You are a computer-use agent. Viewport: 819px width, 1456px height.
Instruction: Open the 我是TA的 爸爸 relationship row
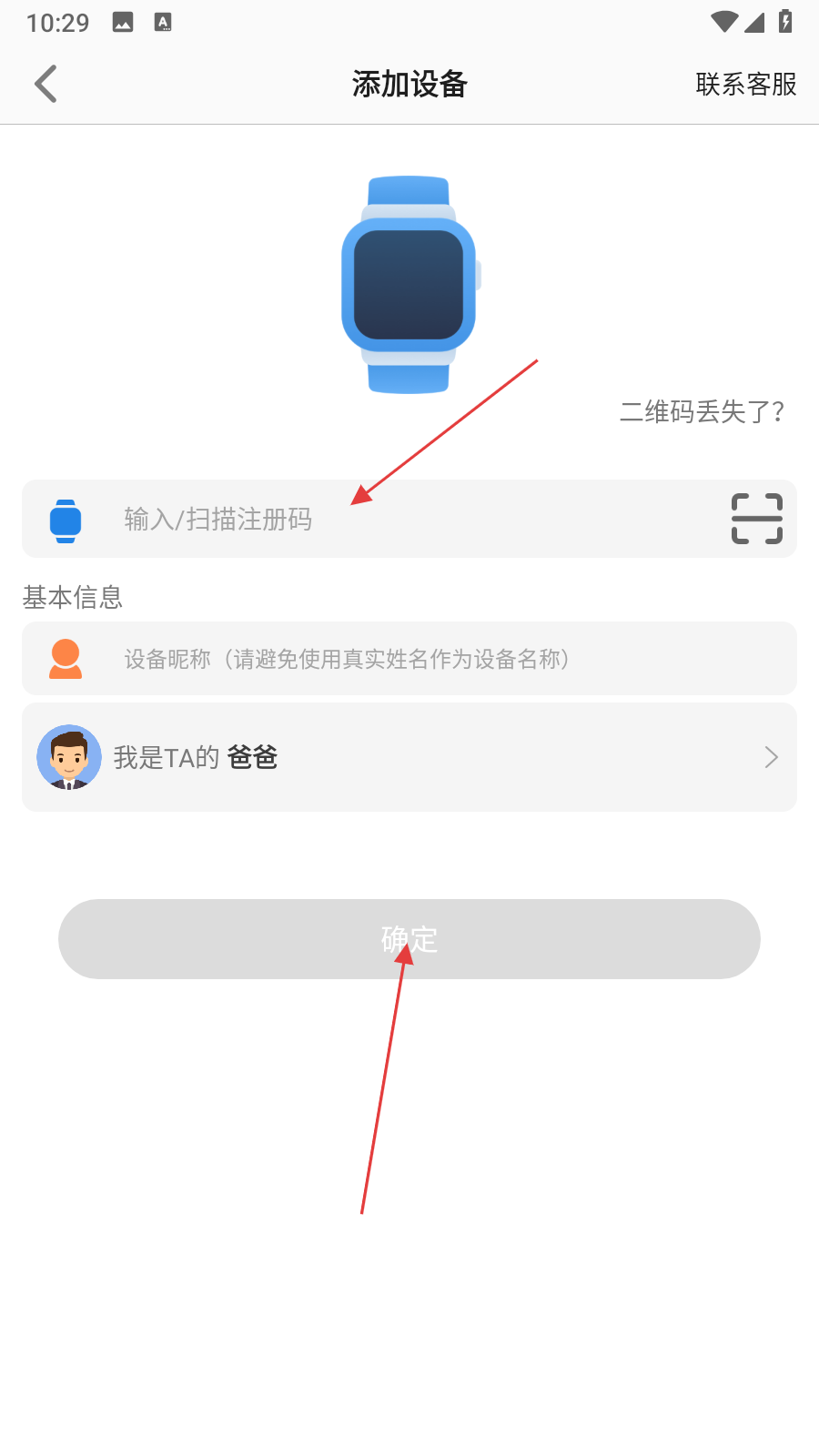click(x=409, y=757)
